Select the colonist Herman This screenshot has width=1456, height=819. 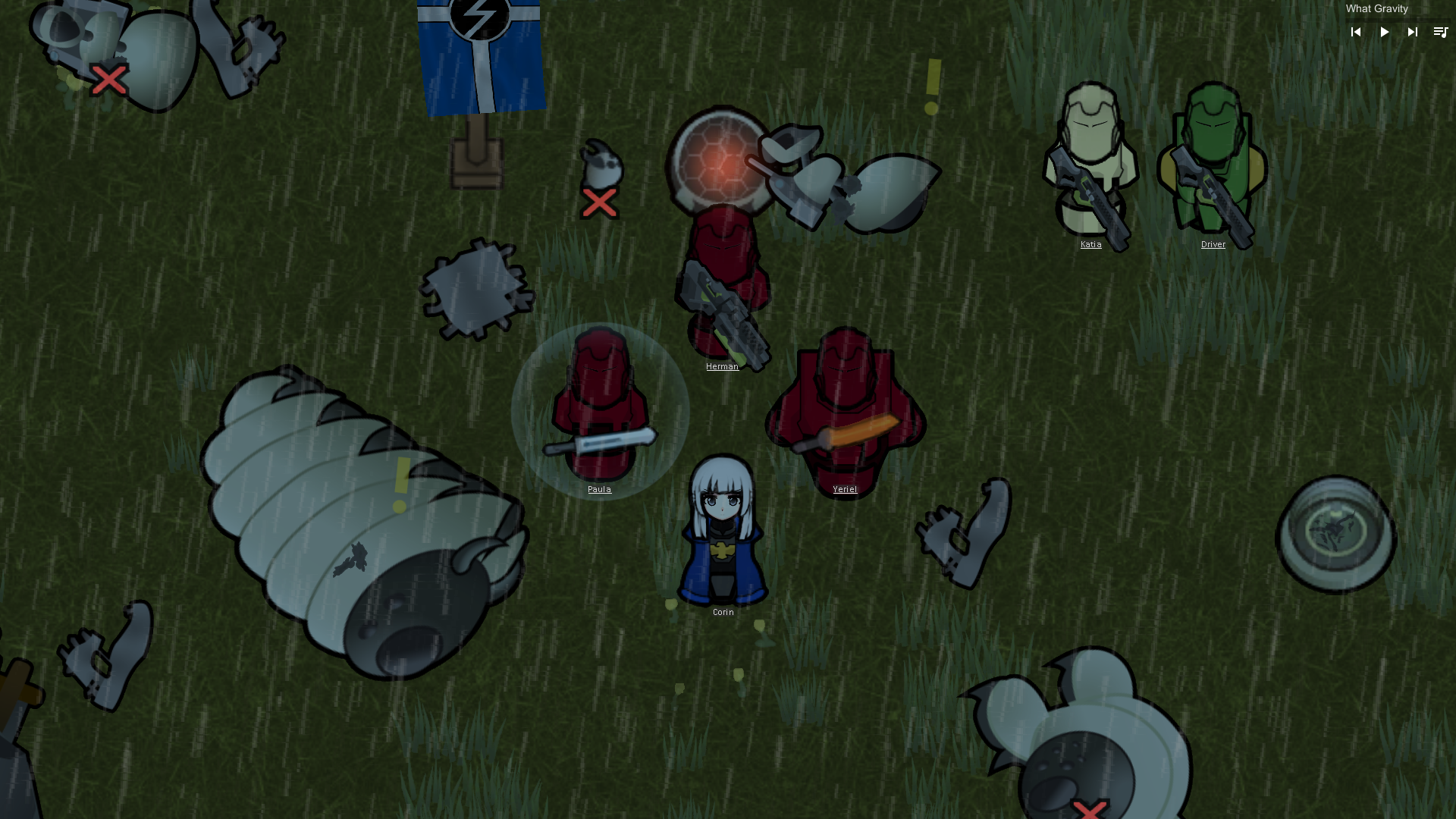724,288
